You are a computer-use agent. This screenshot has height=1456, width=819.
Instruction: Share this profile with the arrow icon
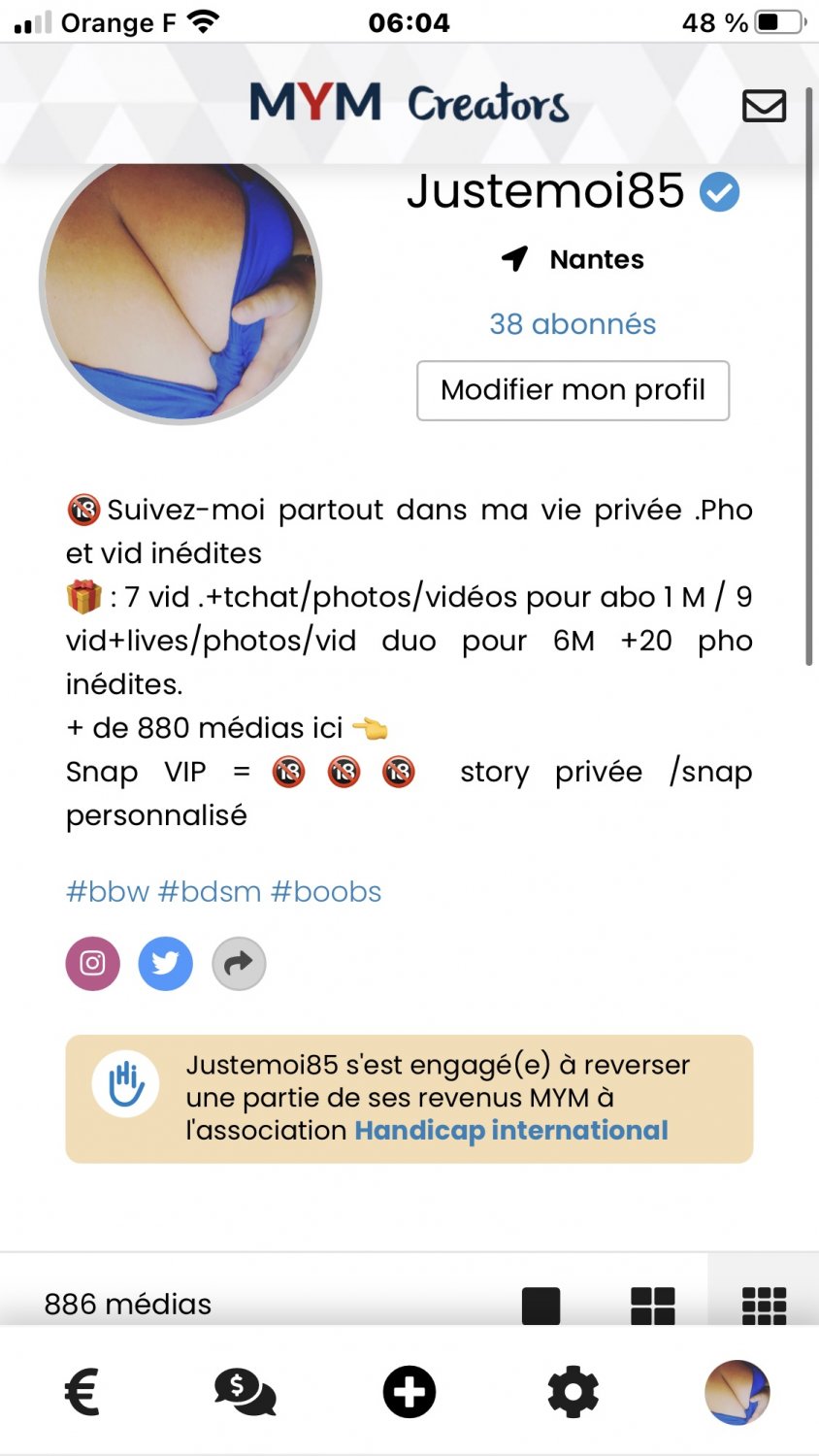239,964
